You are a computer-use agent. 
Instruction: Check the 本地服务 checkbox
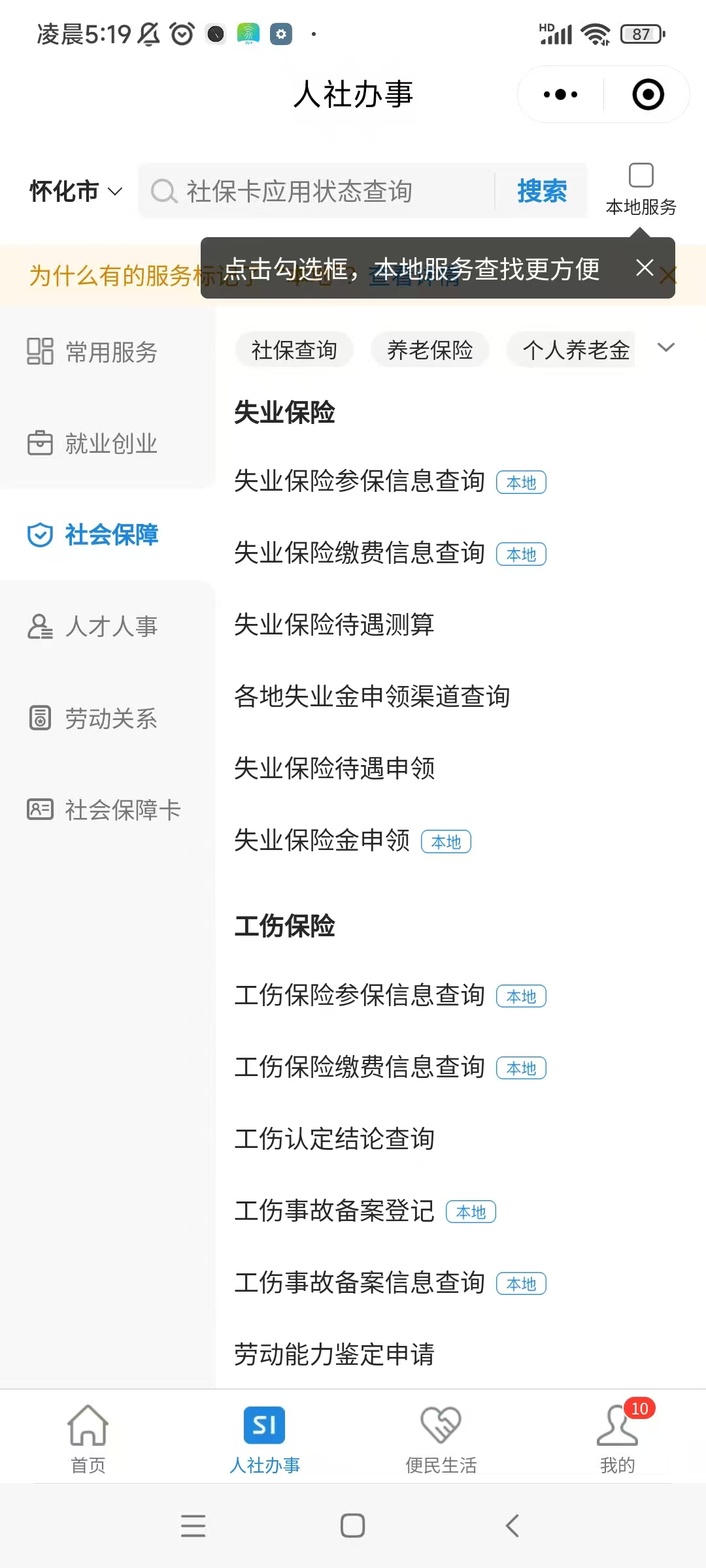641,176
